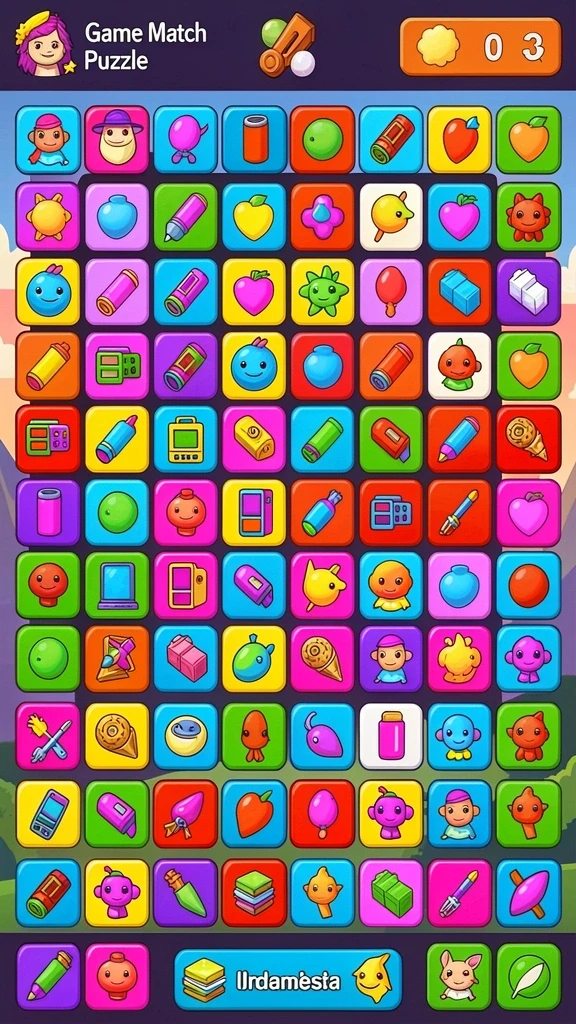576x1024 pixels.
Task: Select the bunny booster button
Action: click(459, 976)
